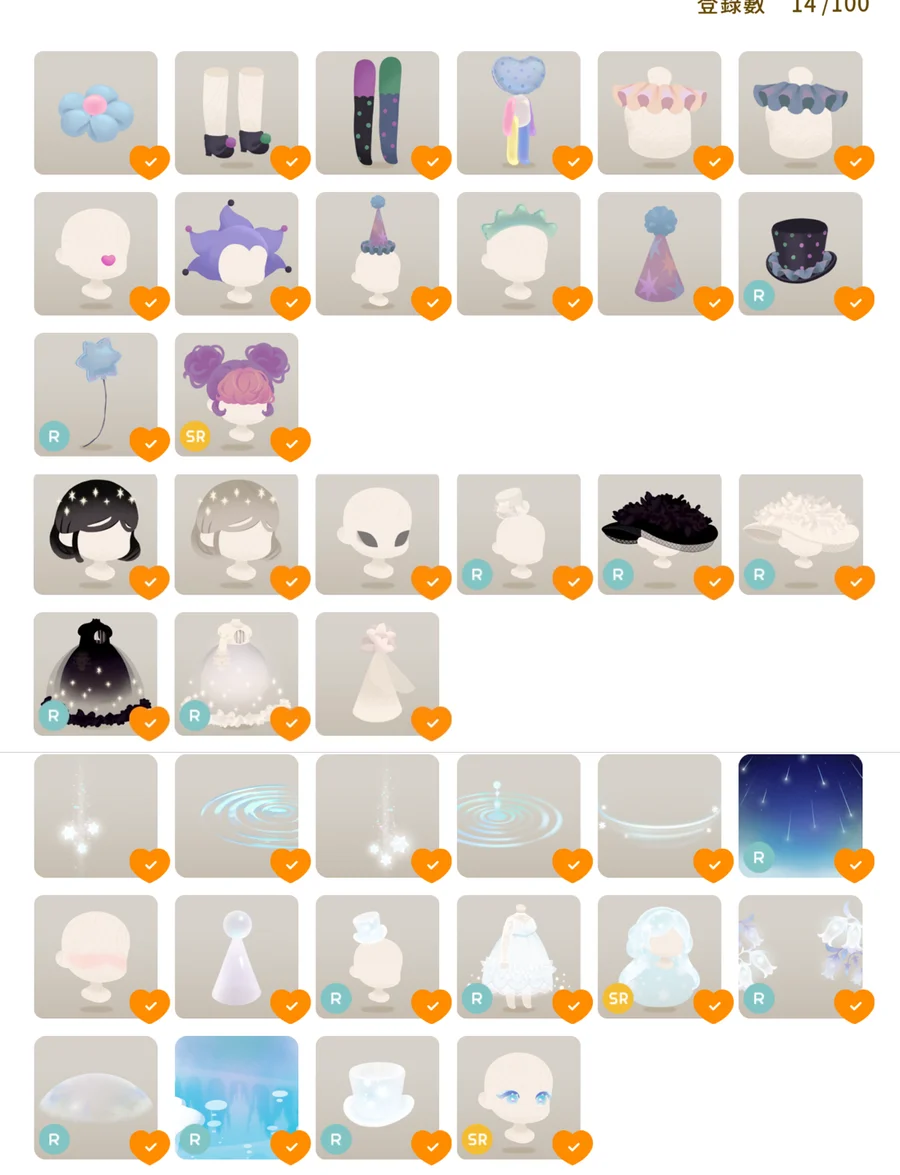Open the white sparkly dress R item
Image resolution: width=900 pixels, height=1175 pixels.
point(518,956)
